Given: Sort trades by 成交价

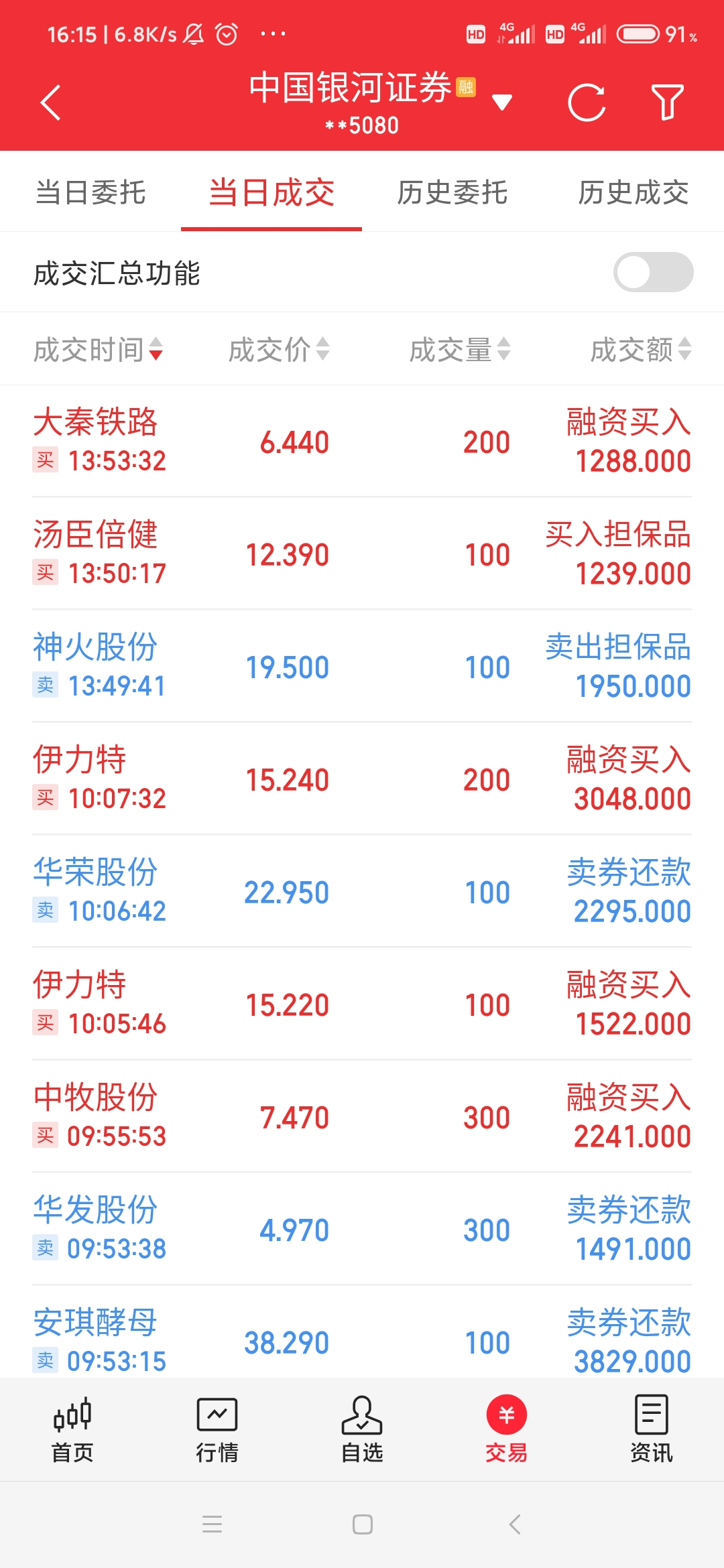Looking at the screenshot, I should tap(279, 349).
